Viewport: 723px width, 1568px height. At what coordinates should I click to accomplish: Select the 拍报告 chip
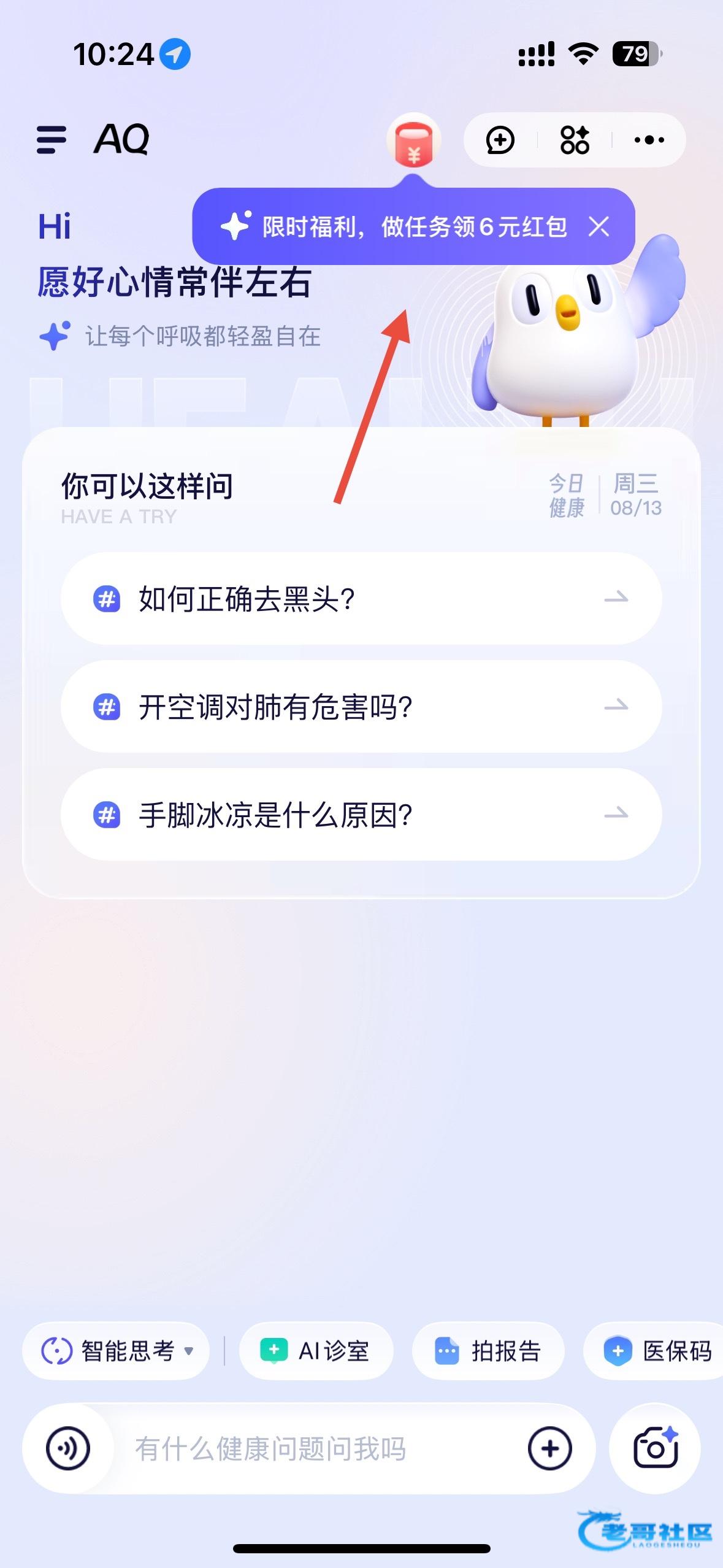(488, 1351)
